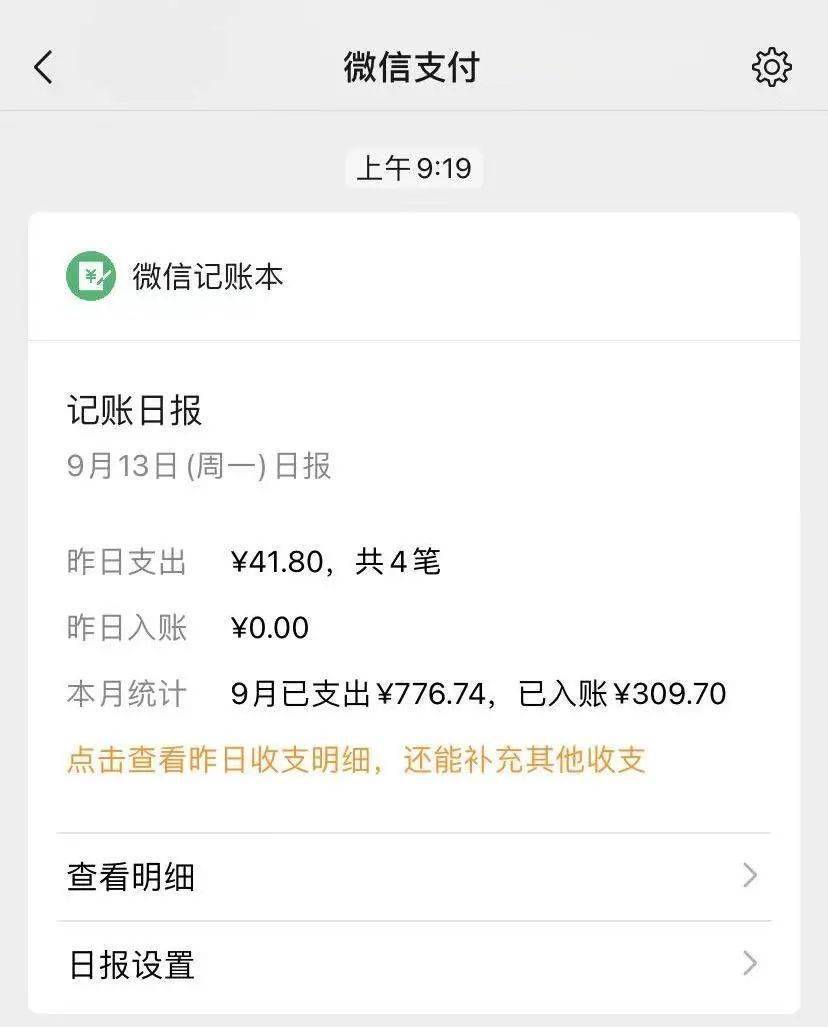Screen dimensions: 828x1027
Task: Tap the orange 点击查看昨日收支明细 link
Action: tap(356, 760)
